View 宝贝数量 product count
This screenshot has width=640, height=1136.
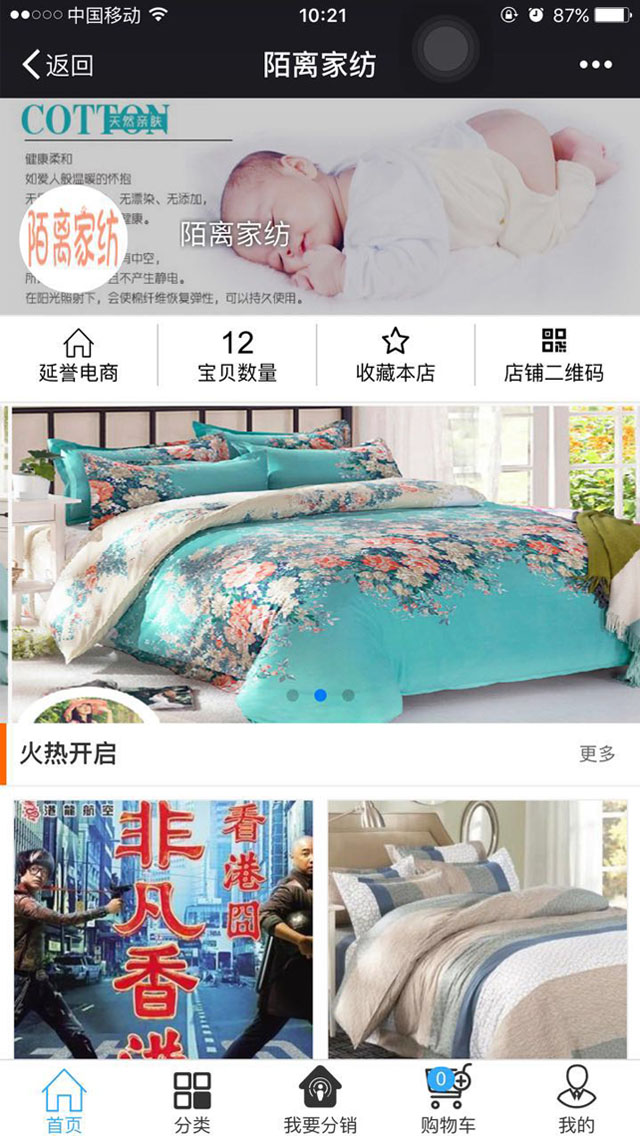pyautogui.click(x=237, y=356)
